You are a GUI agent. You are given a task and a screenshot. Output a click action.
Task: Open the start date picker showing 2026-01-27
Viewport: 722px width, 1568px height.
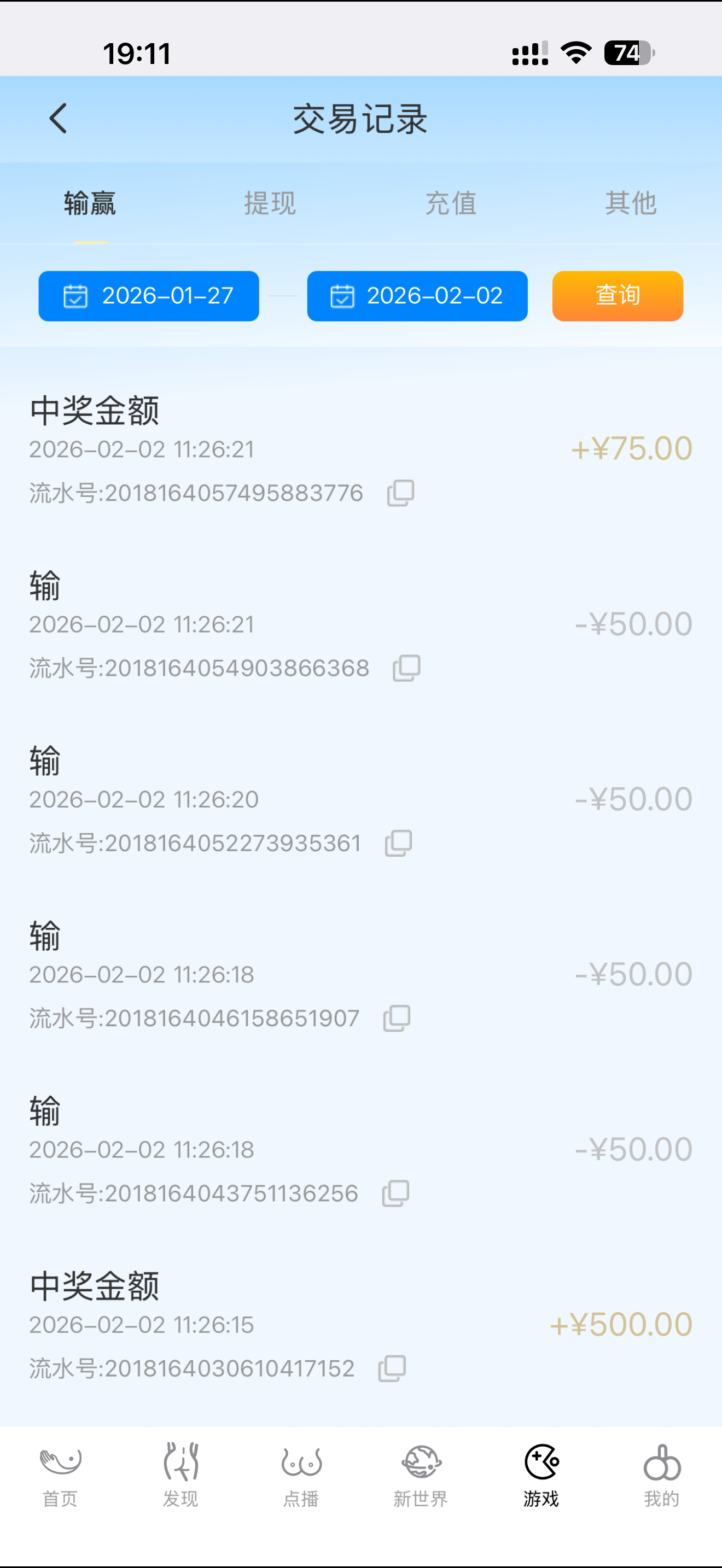[x=149, y=296]
